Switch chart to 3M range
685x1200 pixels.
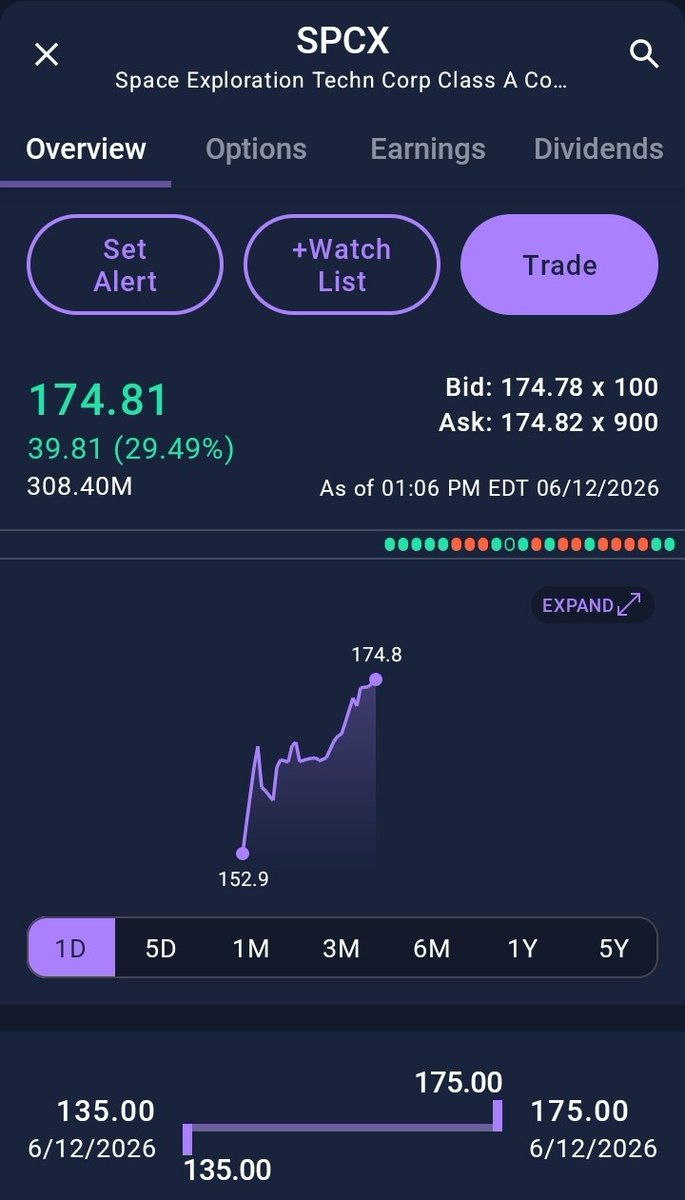(x=341, y=947)
